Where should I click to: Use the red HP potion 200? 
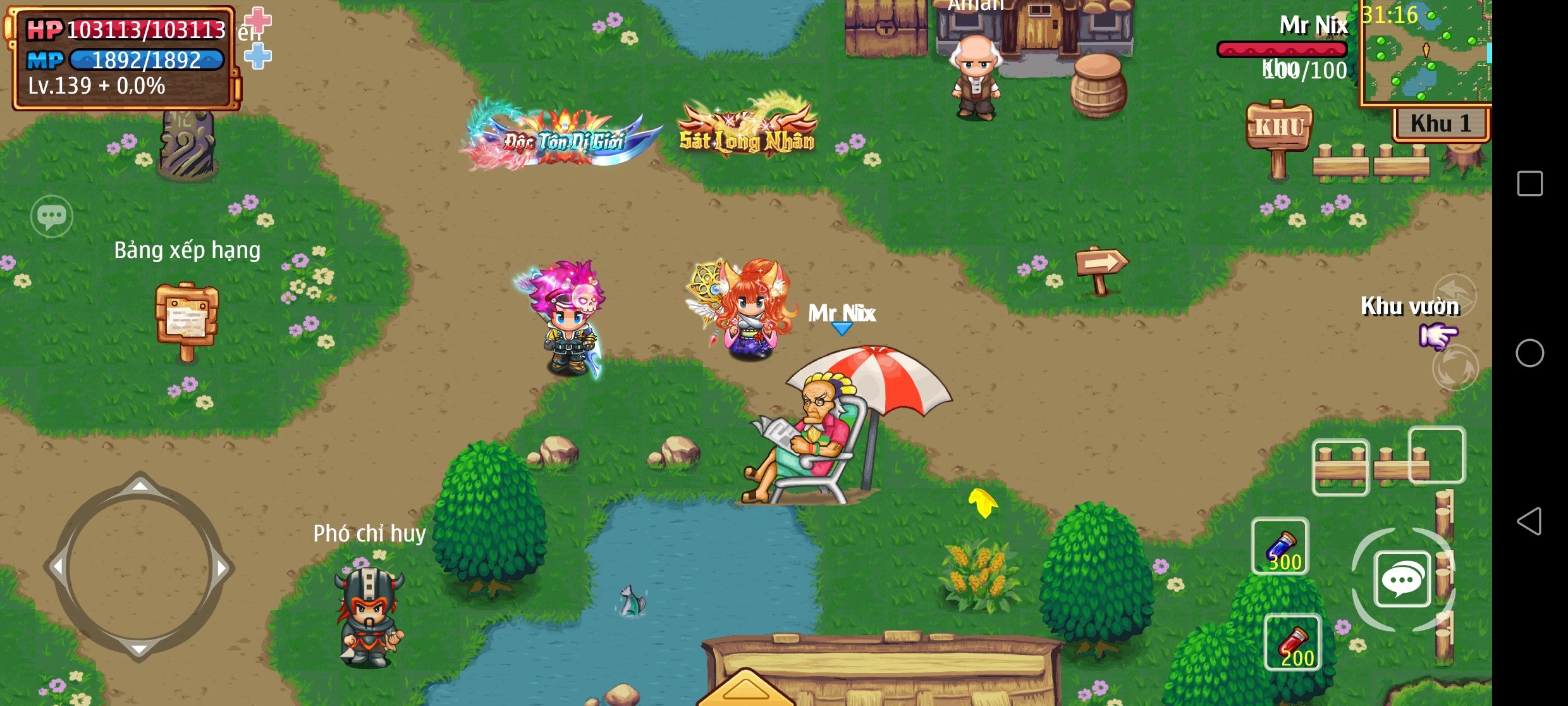click(x=1292, y=642)
